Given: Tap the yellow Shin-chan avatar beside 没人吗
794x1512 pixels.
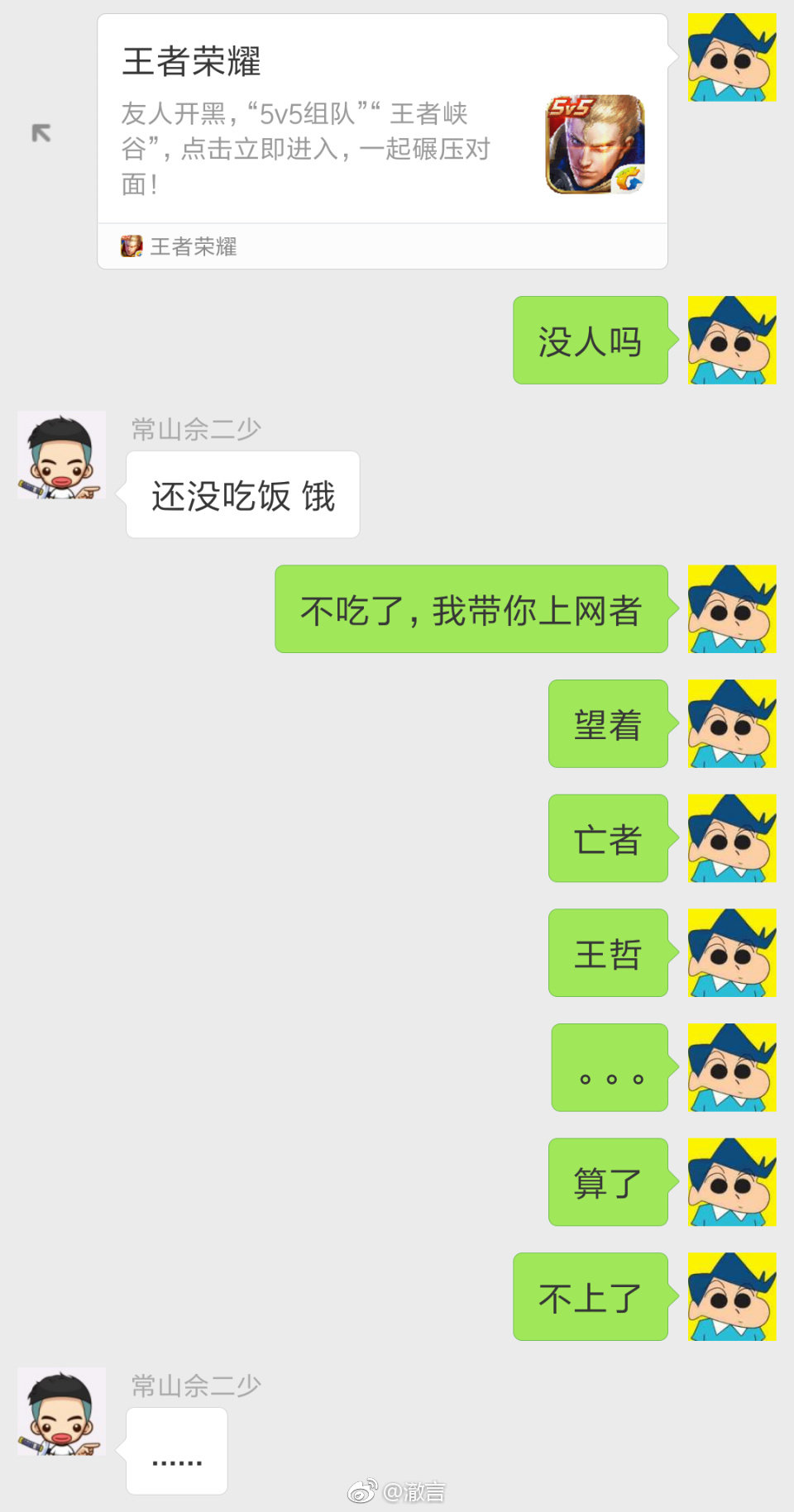Looking at the screenshot, I should (x=731, y=341).
